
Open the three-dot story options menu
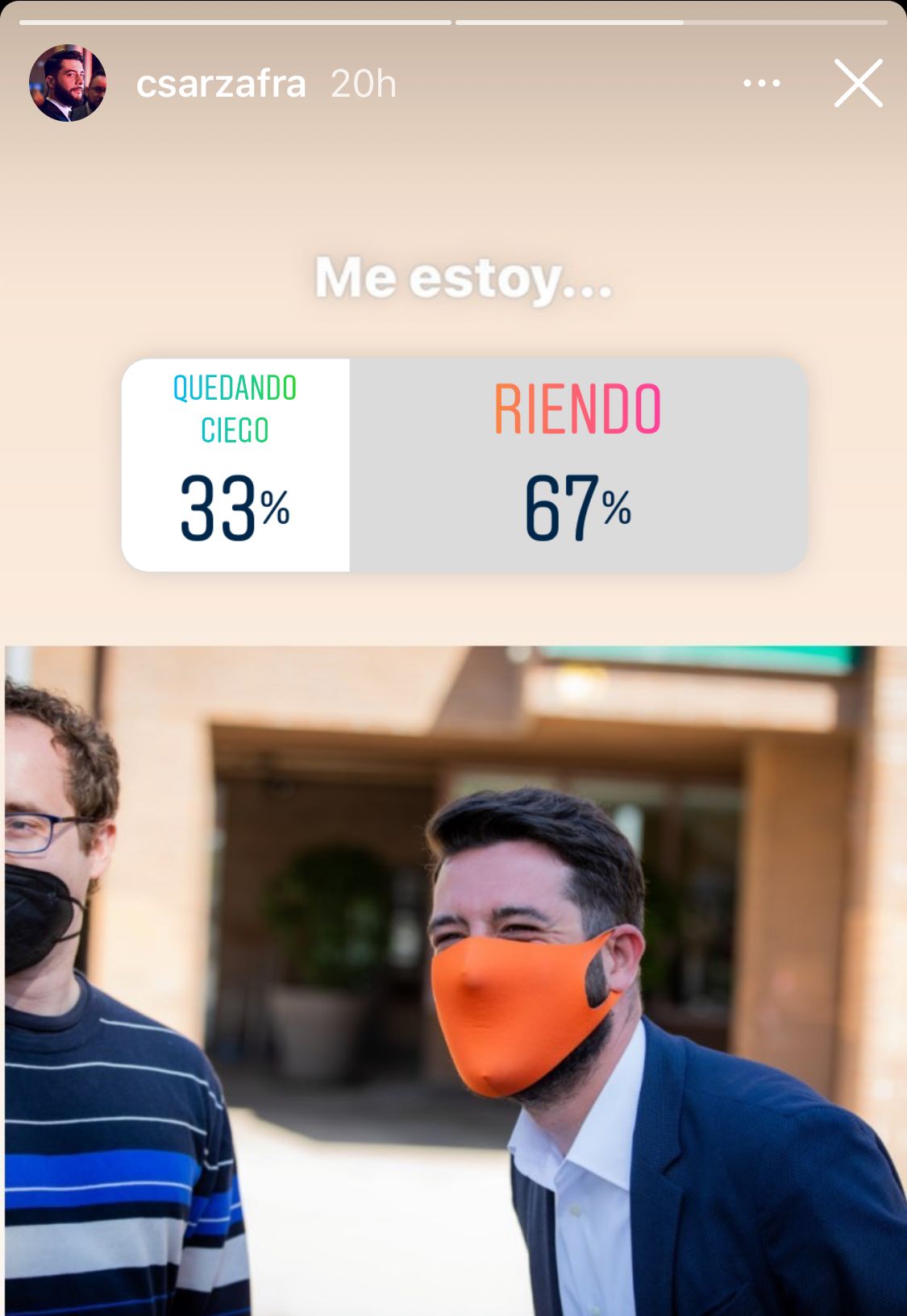[761, 83]
